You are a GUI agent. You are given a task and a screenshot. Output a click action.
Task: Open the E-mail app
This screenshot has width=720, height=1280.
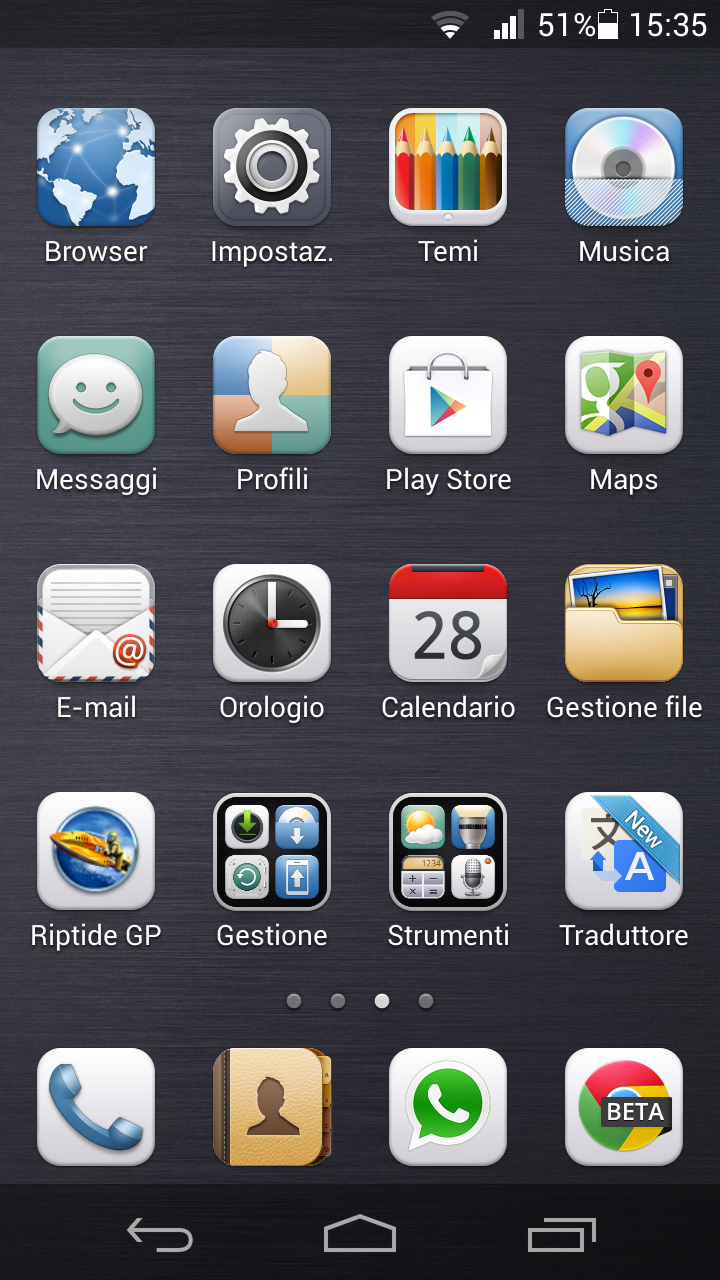[96, 624]
